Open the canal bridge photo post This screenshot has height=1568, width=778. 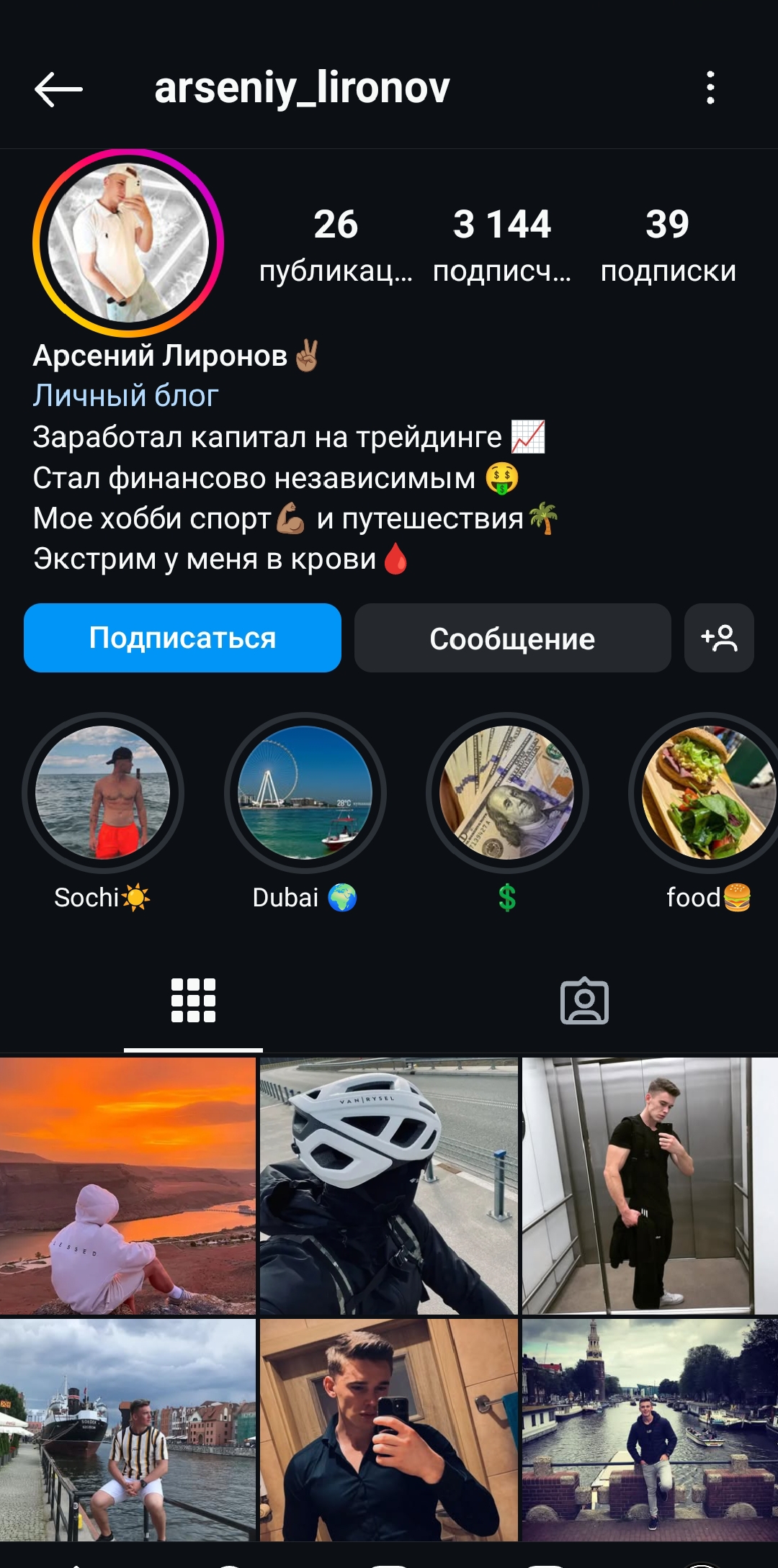tap(650, 1430)
